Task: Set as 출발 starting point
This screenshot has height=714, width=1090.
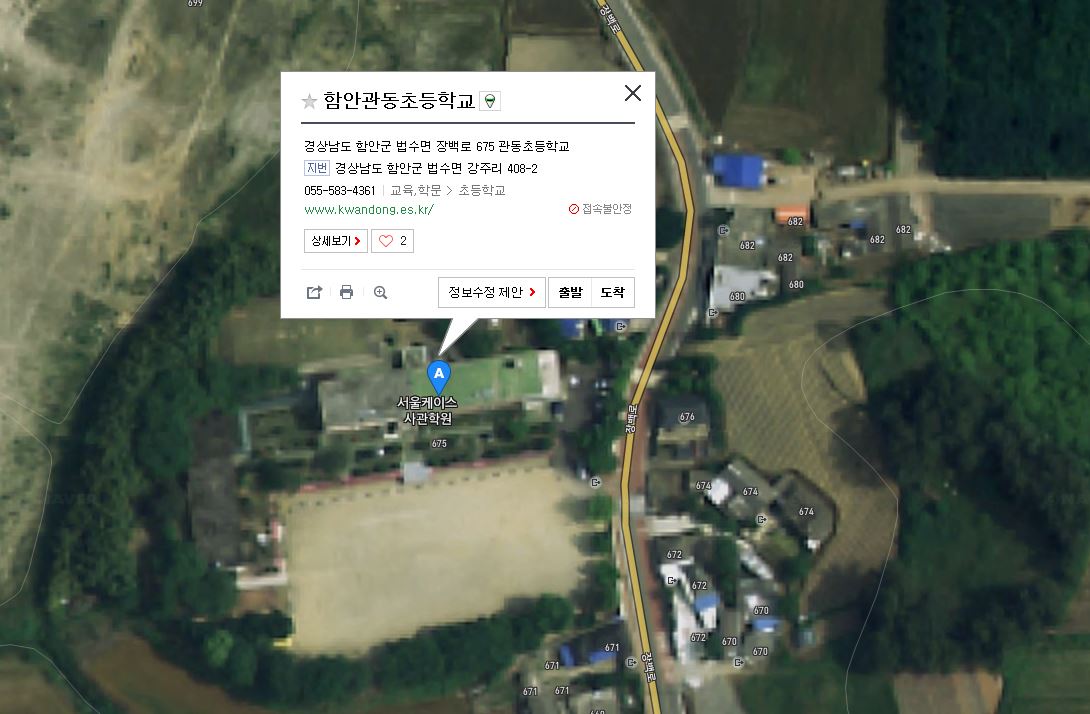Action: tap(570, 292)
